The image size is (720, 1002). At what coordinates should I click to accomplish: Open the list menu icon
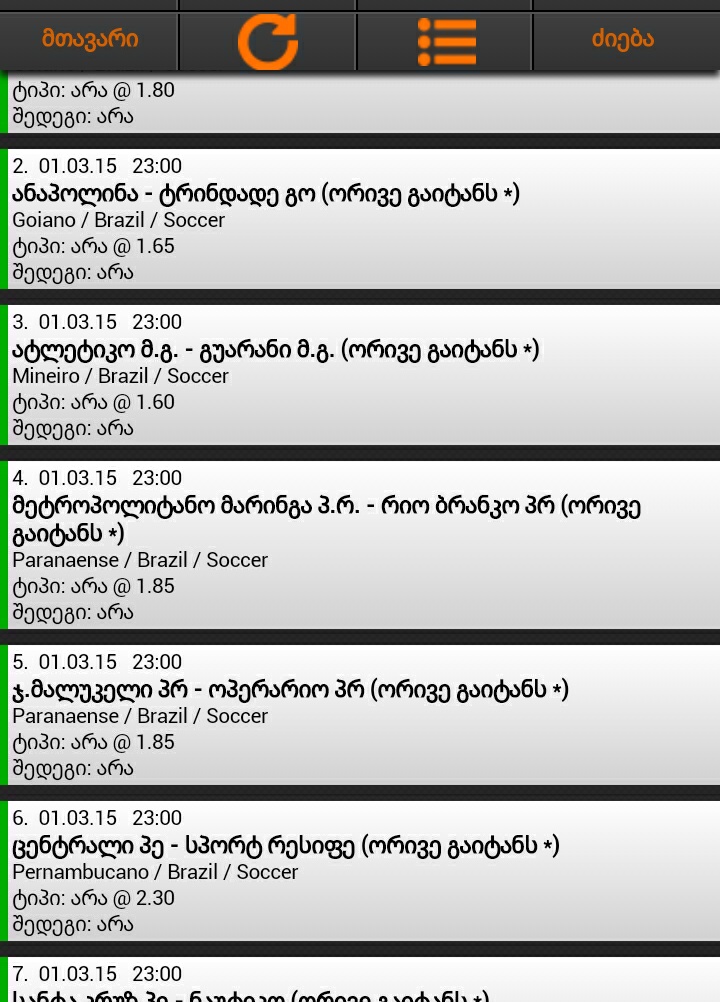[445, 41]
